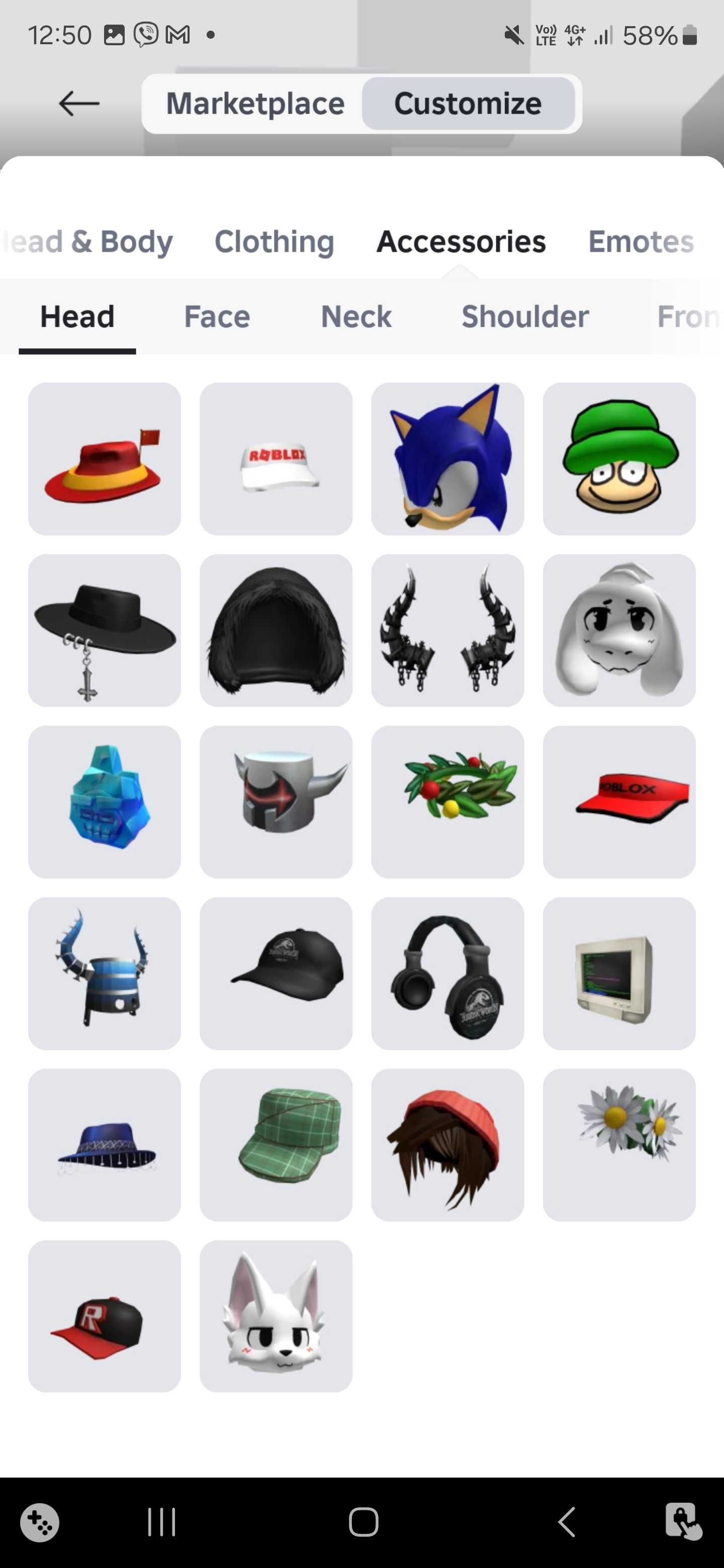
Task: Equip the white ROBLOX visor
Action: click(x=276, y=459)
